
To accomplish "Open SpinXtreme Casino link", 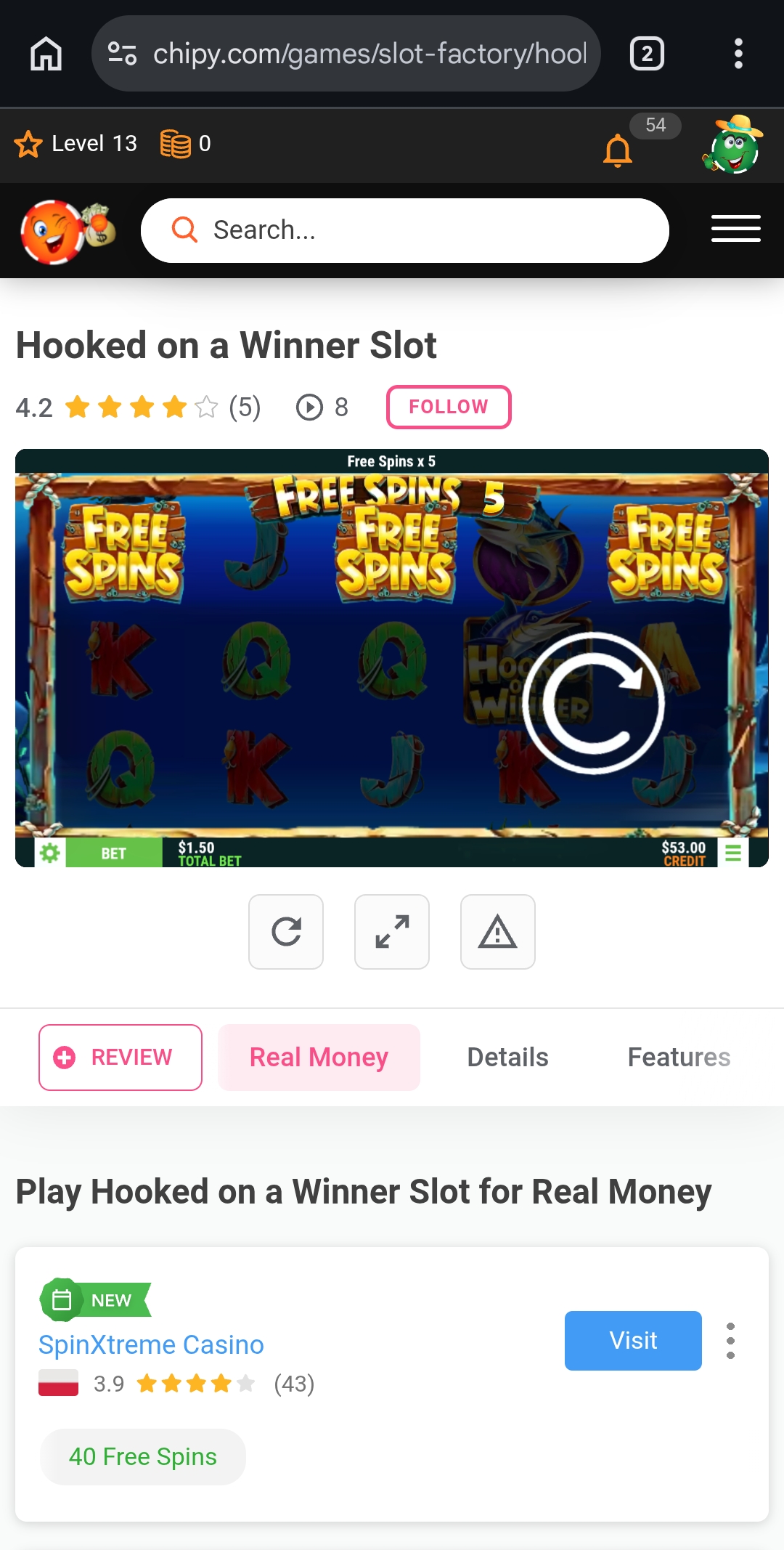I will pyautogui.click(x=151, y=1344).
